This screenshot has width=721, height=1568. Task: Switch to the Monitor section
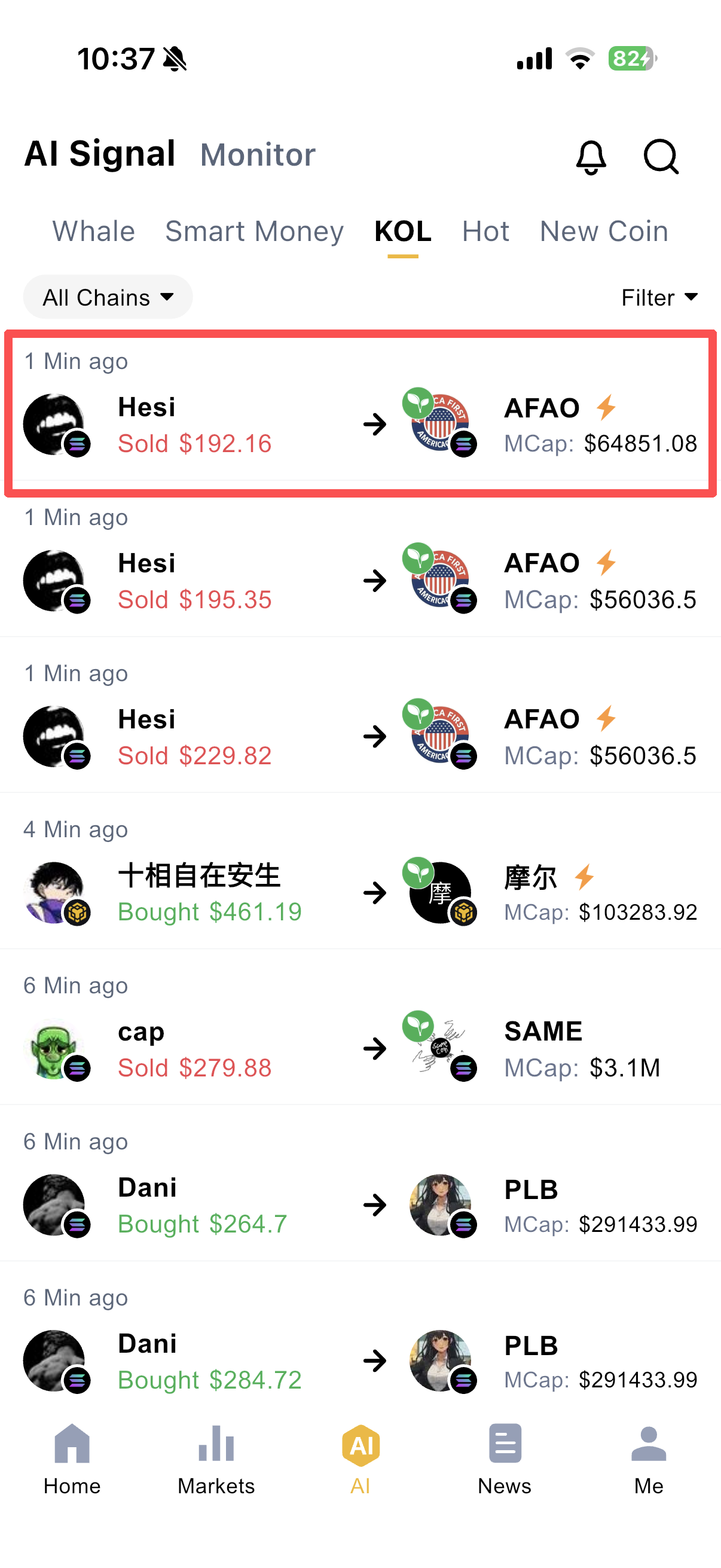click(258, 155)
